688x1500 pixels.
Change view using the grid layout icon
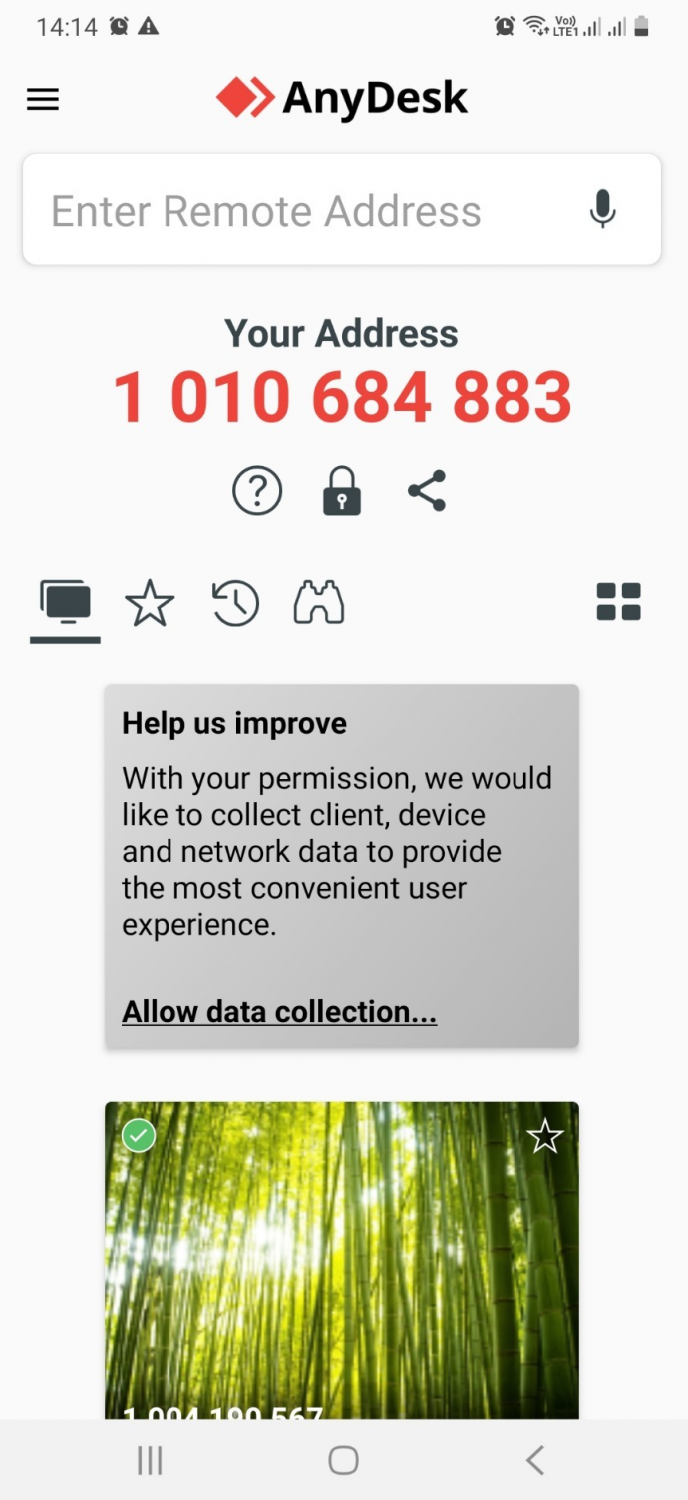(x=618, y=602)
